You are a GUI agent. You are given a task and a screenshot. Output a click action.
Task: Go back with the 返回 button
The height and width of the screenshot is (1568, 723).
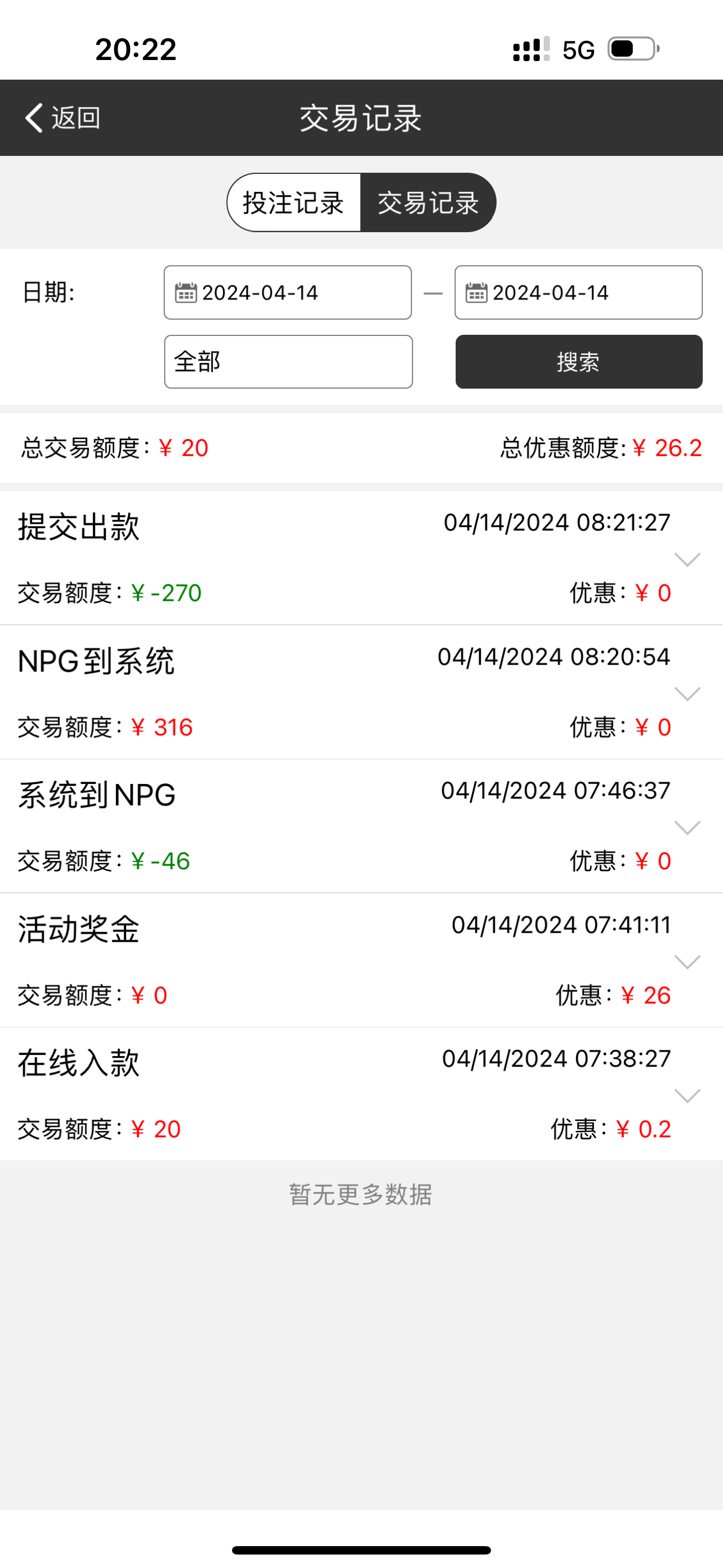tap(62, 117)
